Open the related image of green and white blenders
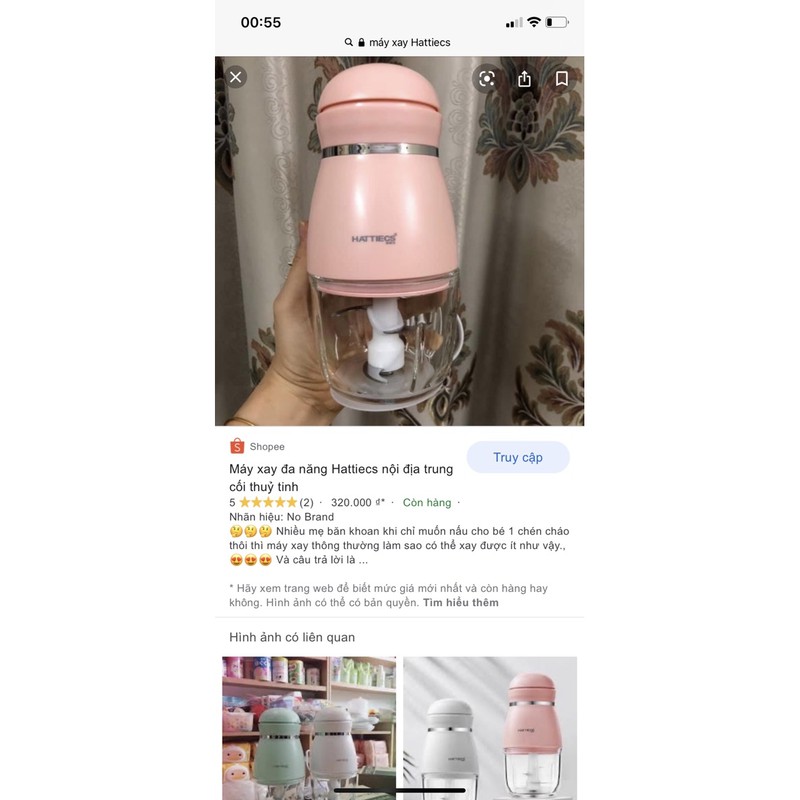The height and width of the screenshot is (800, 800). tap(309, 725)
